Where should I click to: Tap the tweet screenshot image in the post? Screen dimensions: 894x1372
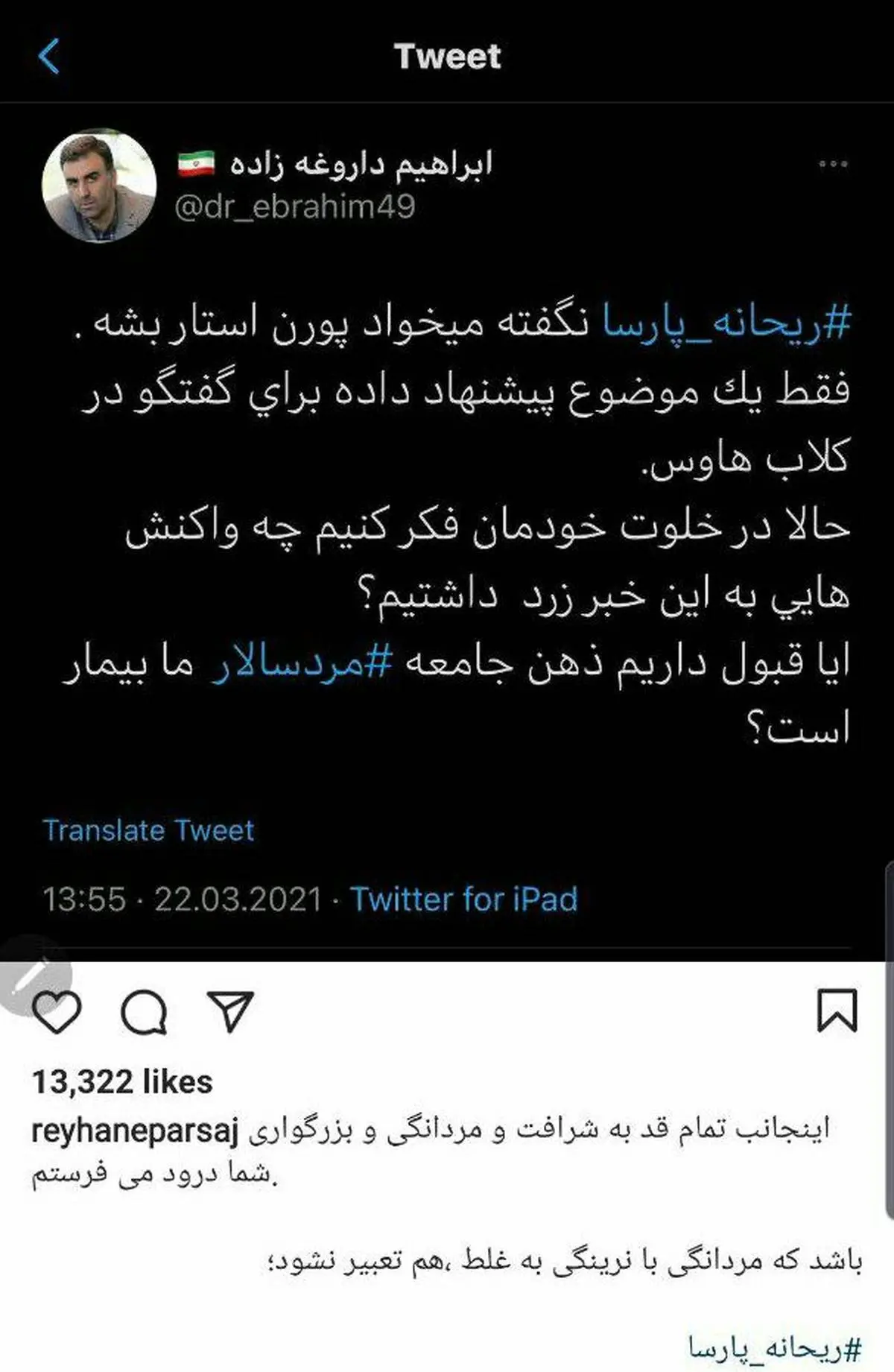(447, 522)
